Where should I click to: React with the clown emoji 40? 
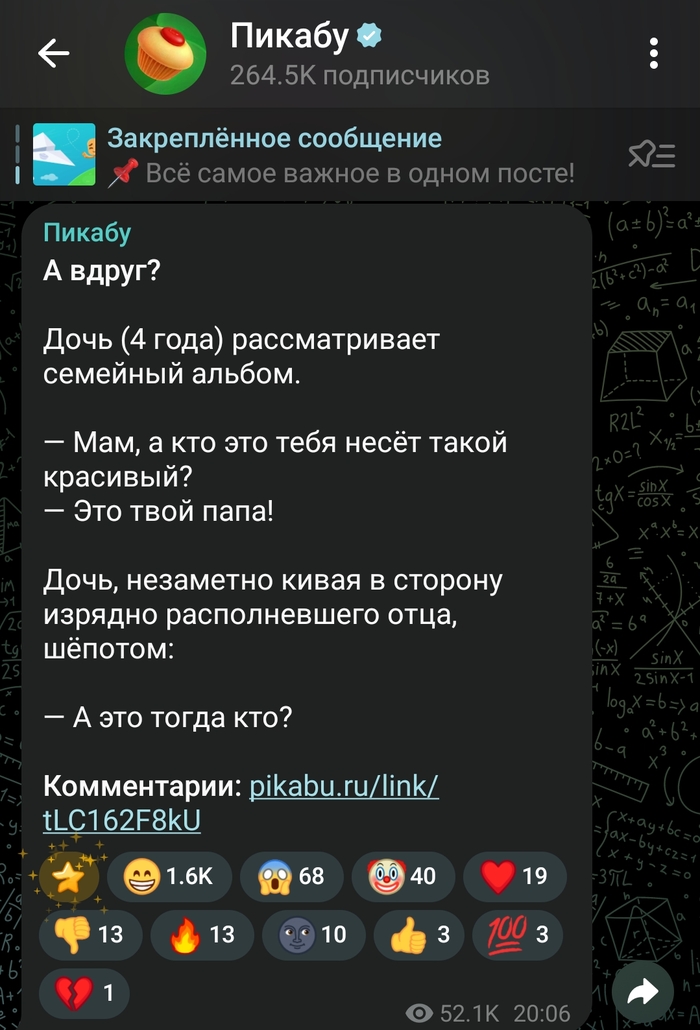(x=402, y=877)
